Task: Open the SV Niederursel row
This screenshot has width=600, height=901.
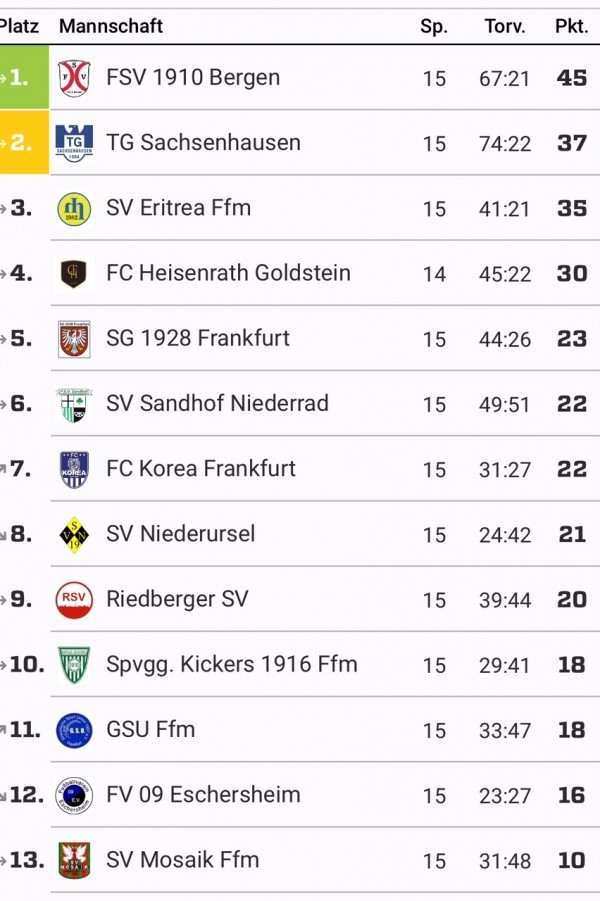Action: 300,534
